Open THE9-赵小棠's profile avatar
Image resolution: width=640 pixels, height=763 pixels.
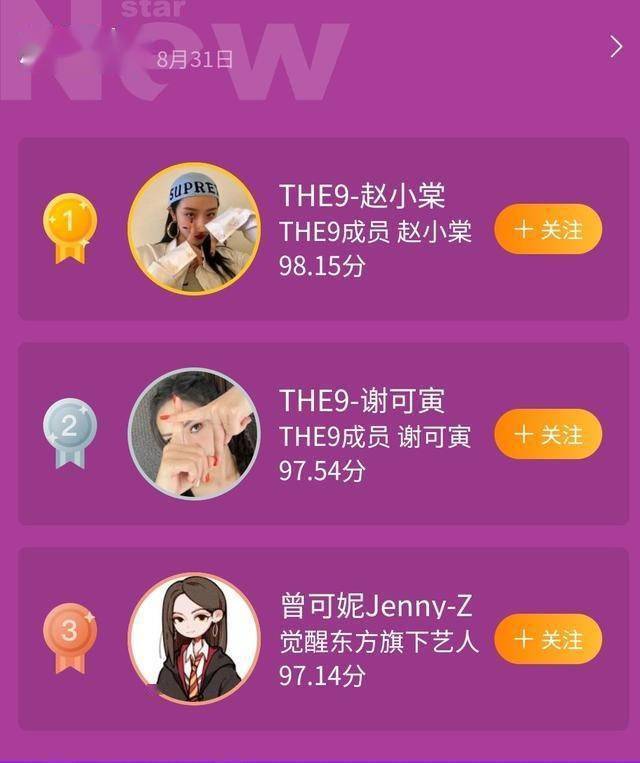tap(194, 229)
